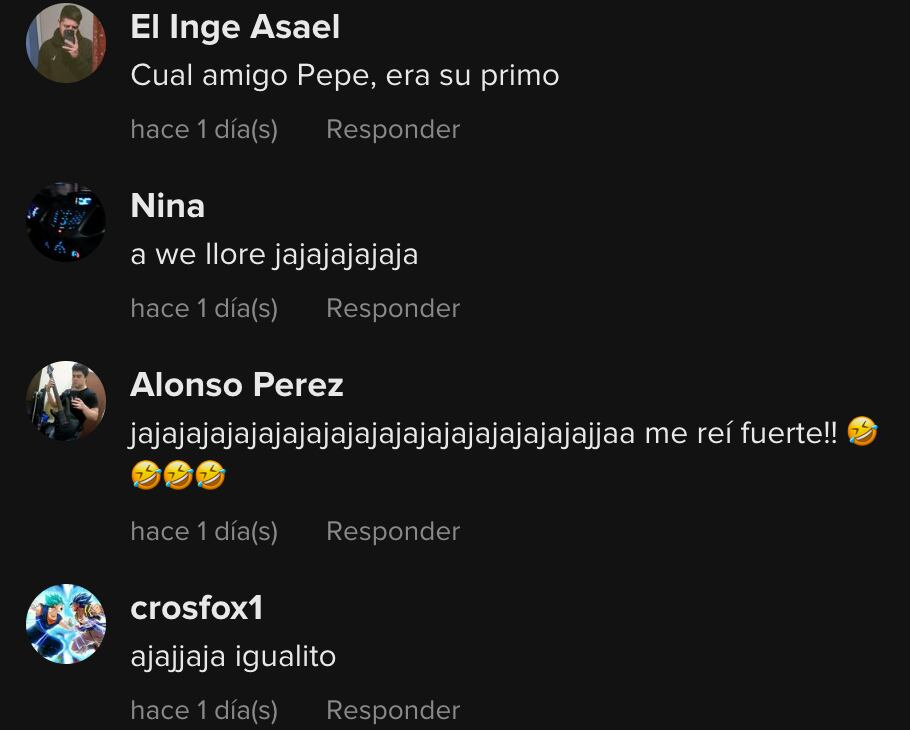The width and height of the screenshot is (910, 730).
Task: Open the profile name Nina
Action: pyautogui.click(x=168, y=206)
